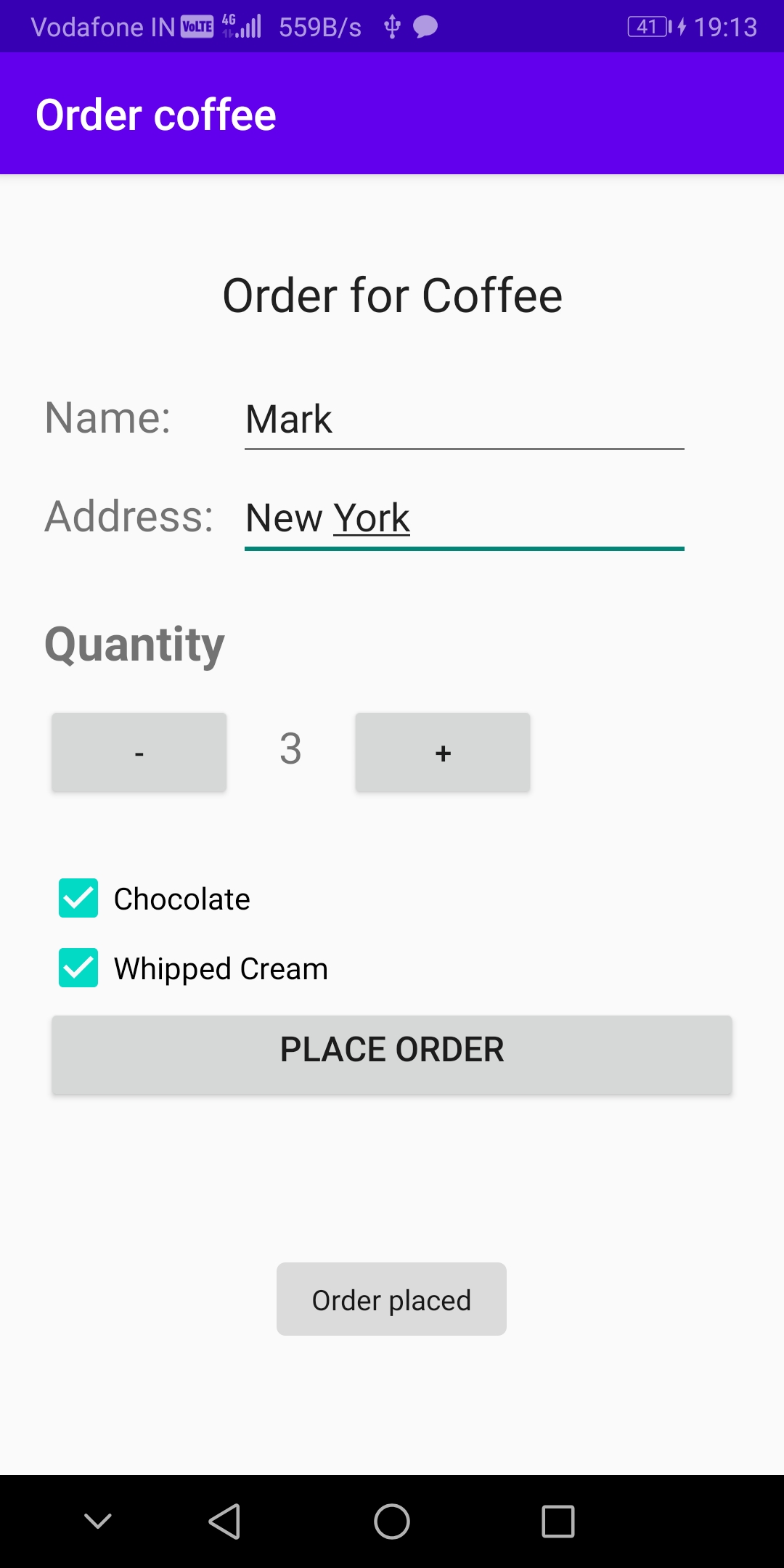Screen dimensions: 784x1568
Task: Hide the navigation bar with the down arrow
Action: pyautogui.click(x=97, y=1521)
